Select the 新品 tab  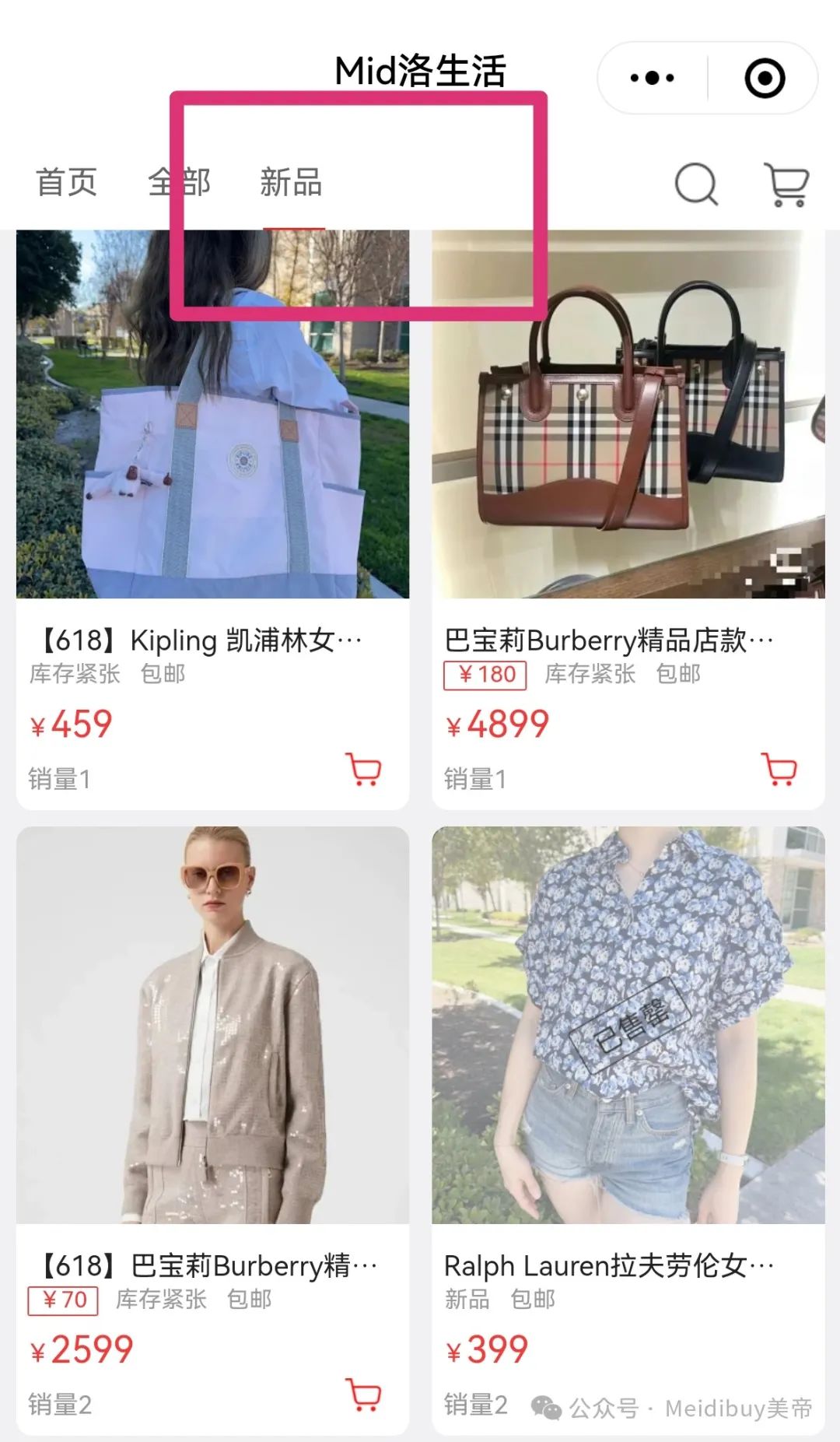pyautogui.click(x=292, y=183)
